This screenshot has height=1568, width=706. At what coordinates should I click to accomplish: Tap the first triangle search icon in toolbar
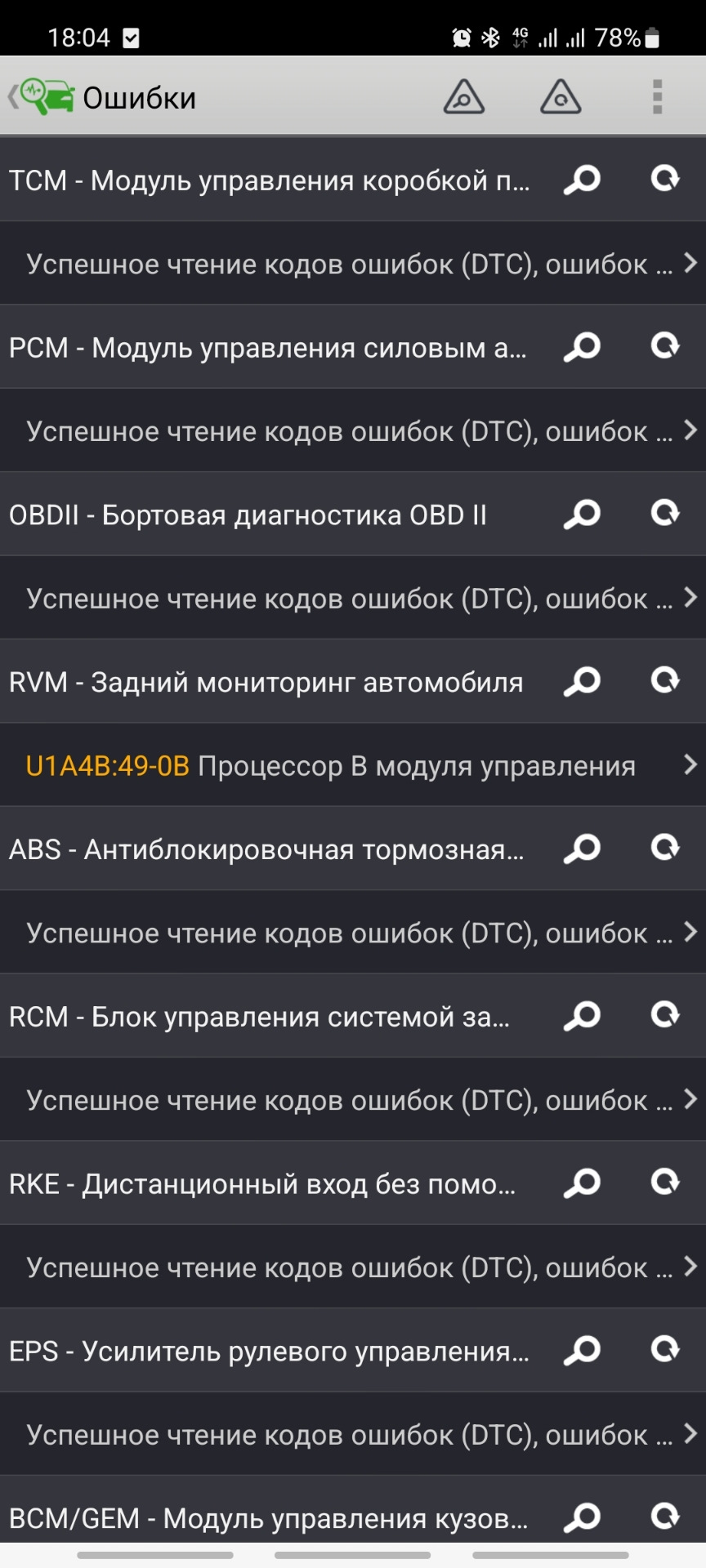tap(463, 97)
